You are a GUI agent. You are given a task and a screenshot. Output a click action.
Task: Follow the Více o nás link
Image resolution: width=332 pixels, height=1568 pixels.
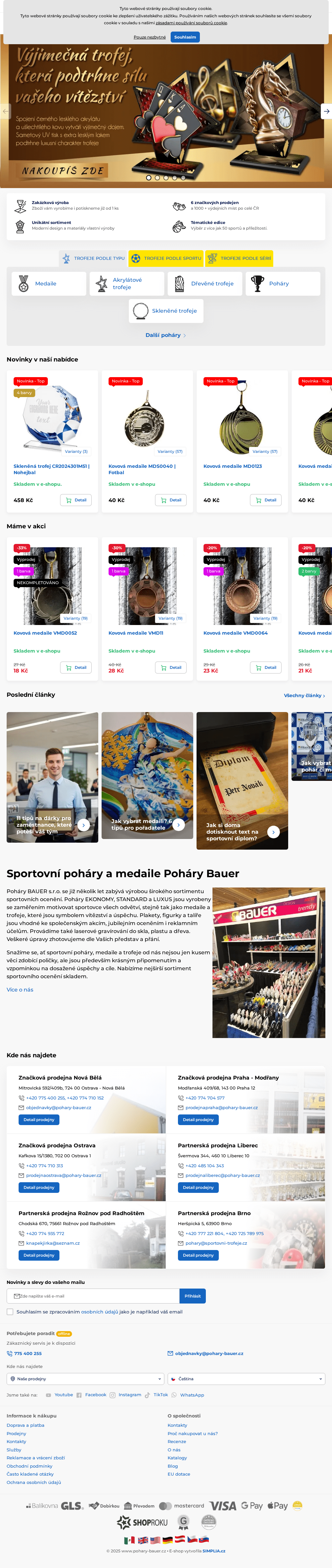point(20,989)
